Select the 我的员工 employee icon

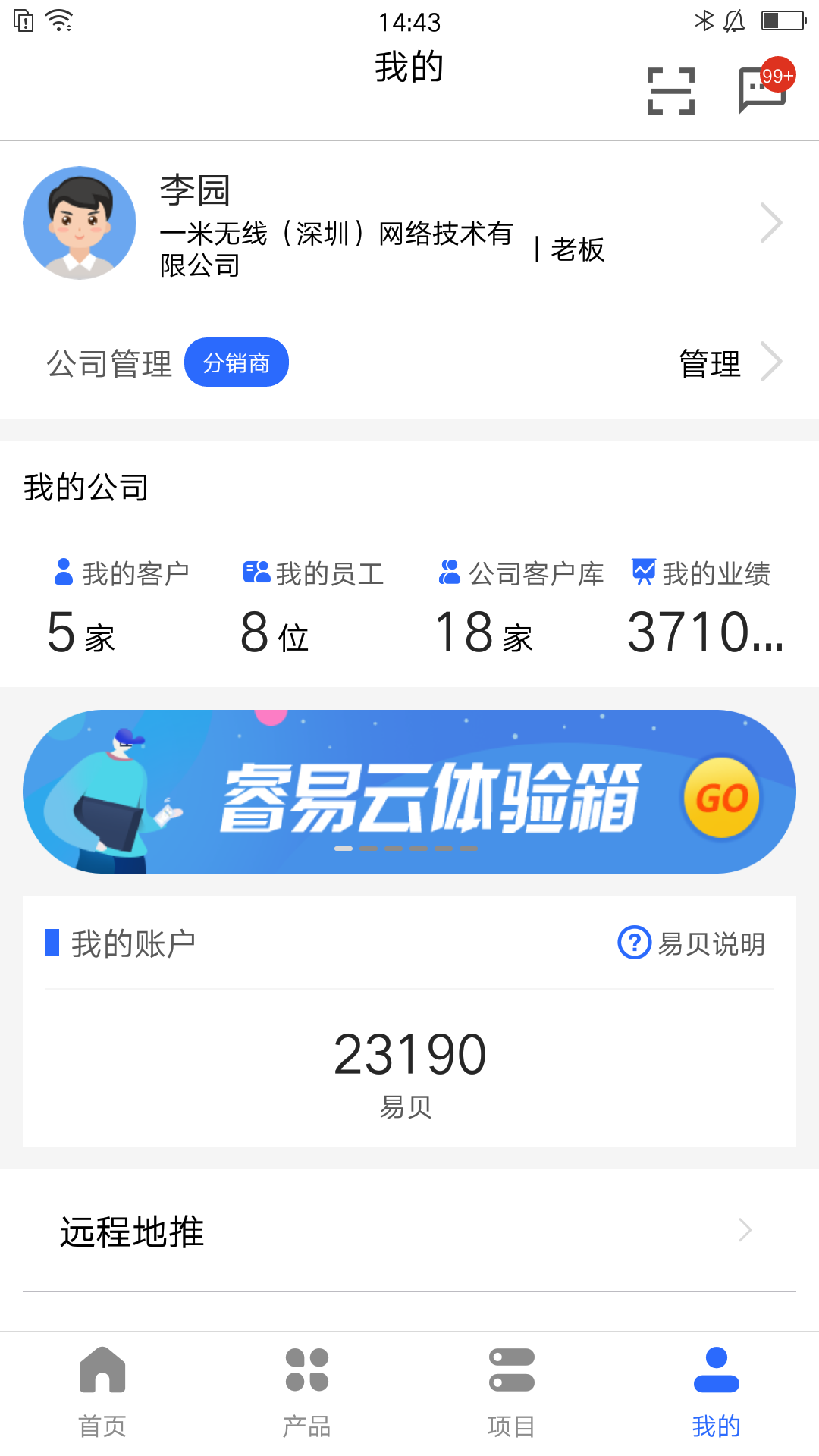tap(256, 573)
